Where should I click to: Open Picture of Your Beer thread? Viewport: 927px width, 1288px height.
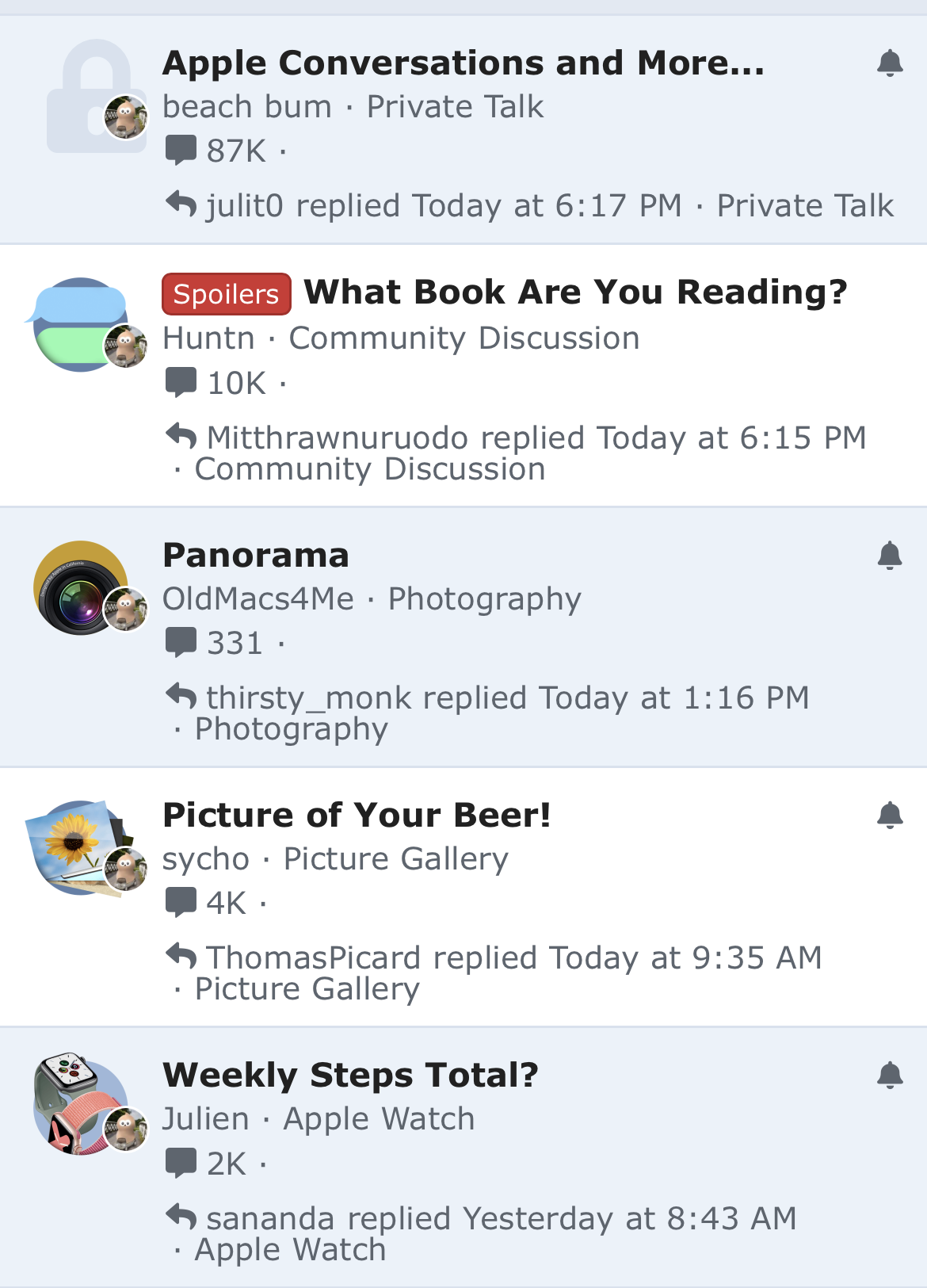[x=356, y=816]
